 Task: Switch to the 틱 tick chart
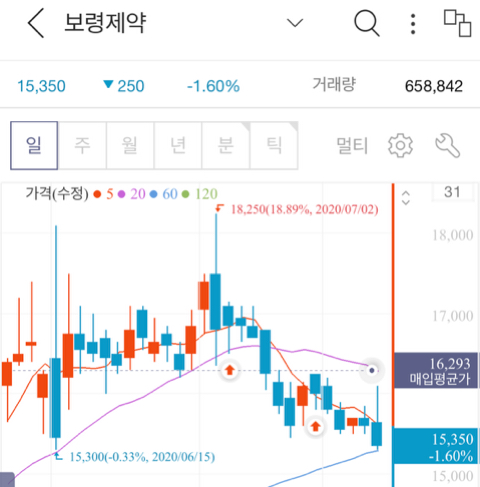[x=274, y=145]
